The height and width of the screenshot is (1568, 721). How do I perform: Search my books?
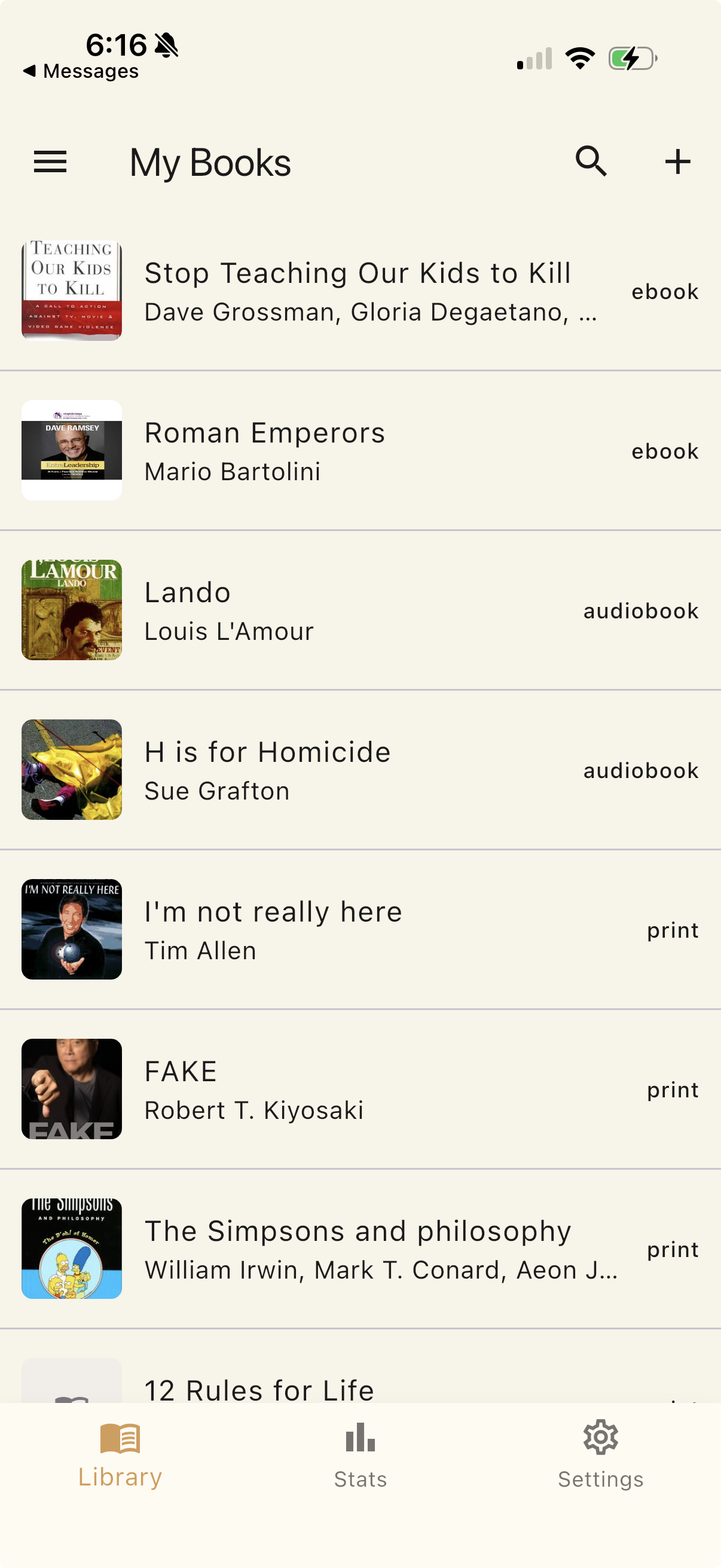591,162
